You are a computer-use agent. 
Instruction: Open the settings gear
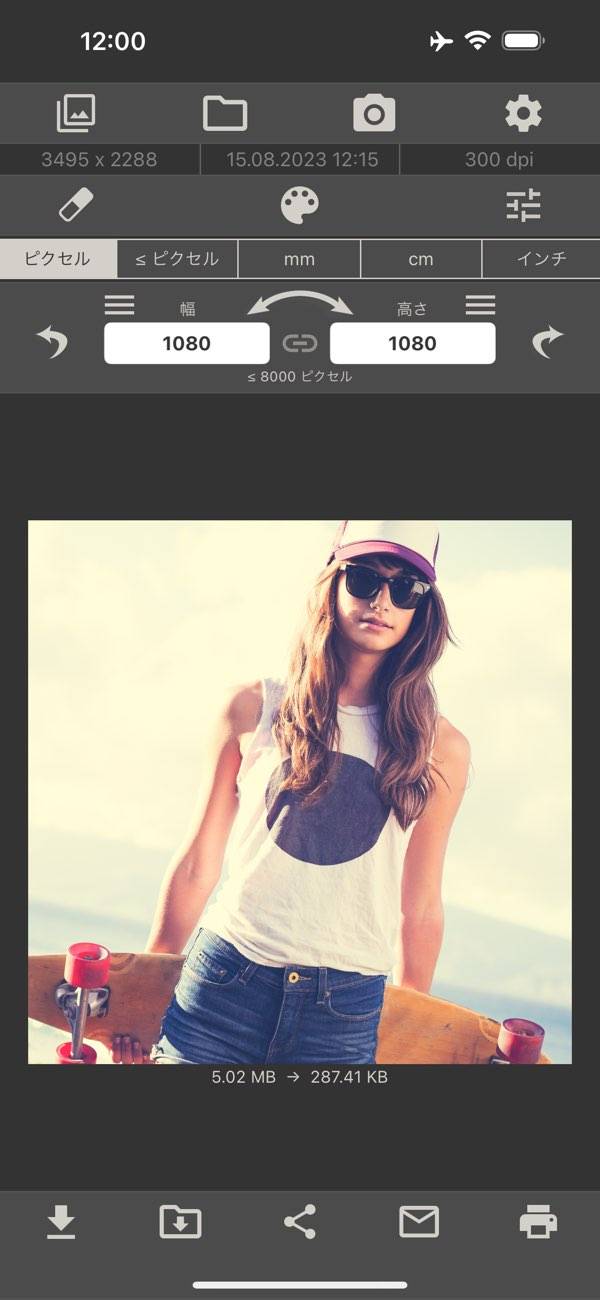(523, 114)
